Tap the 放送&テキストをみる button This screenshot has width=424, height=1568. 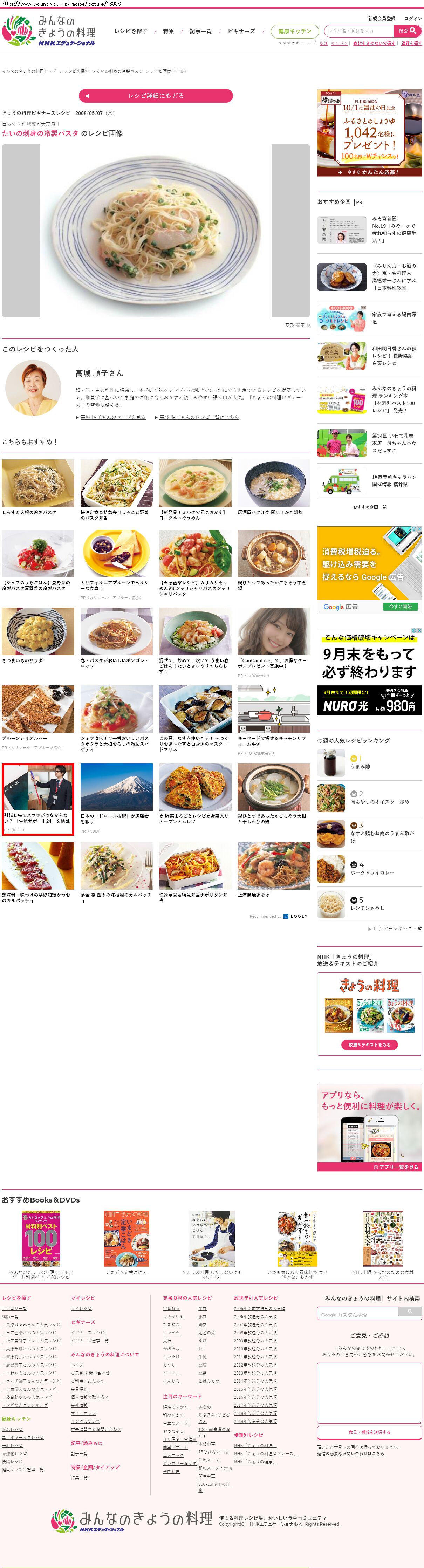pyautogui.click(x=369, y=1045)
